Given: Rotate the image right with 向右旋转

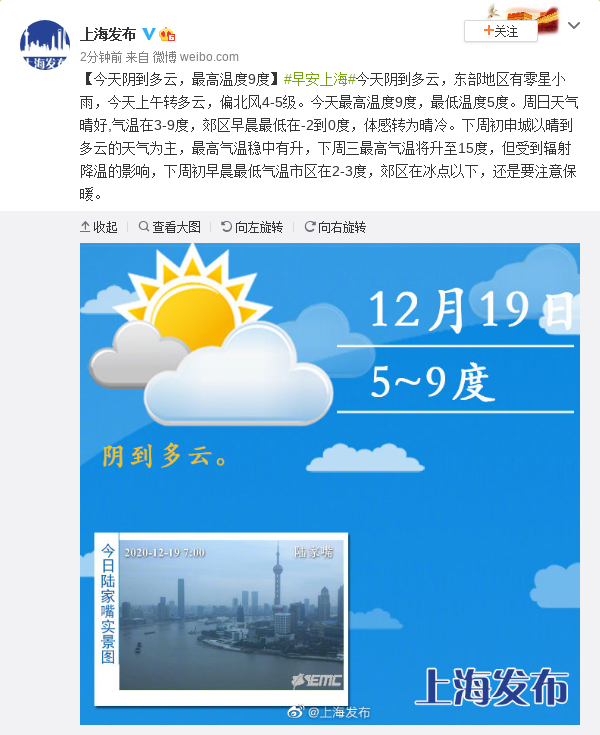Looking at the screenshot, I should 335,227.
